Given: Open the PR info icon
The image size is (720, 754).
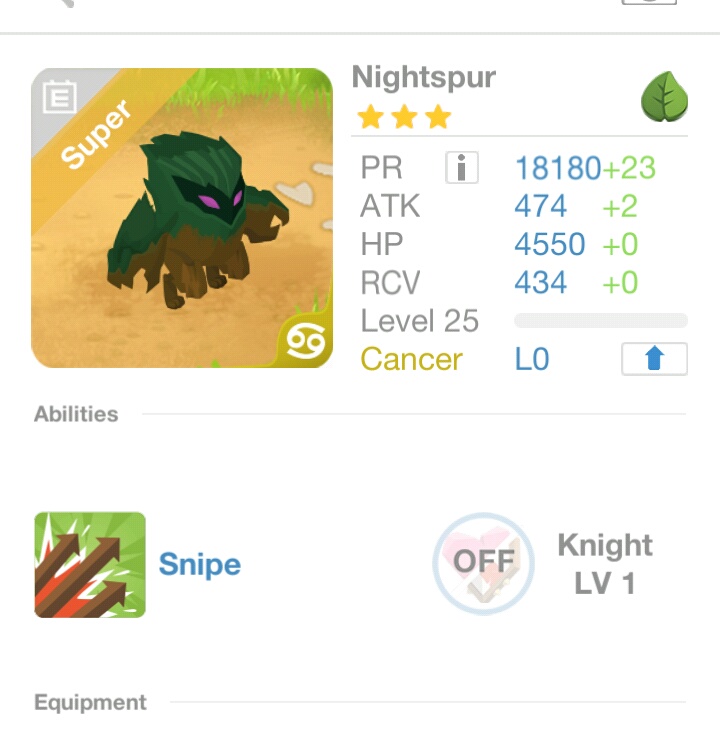Looking at the screenshot, I should [461, 168].
